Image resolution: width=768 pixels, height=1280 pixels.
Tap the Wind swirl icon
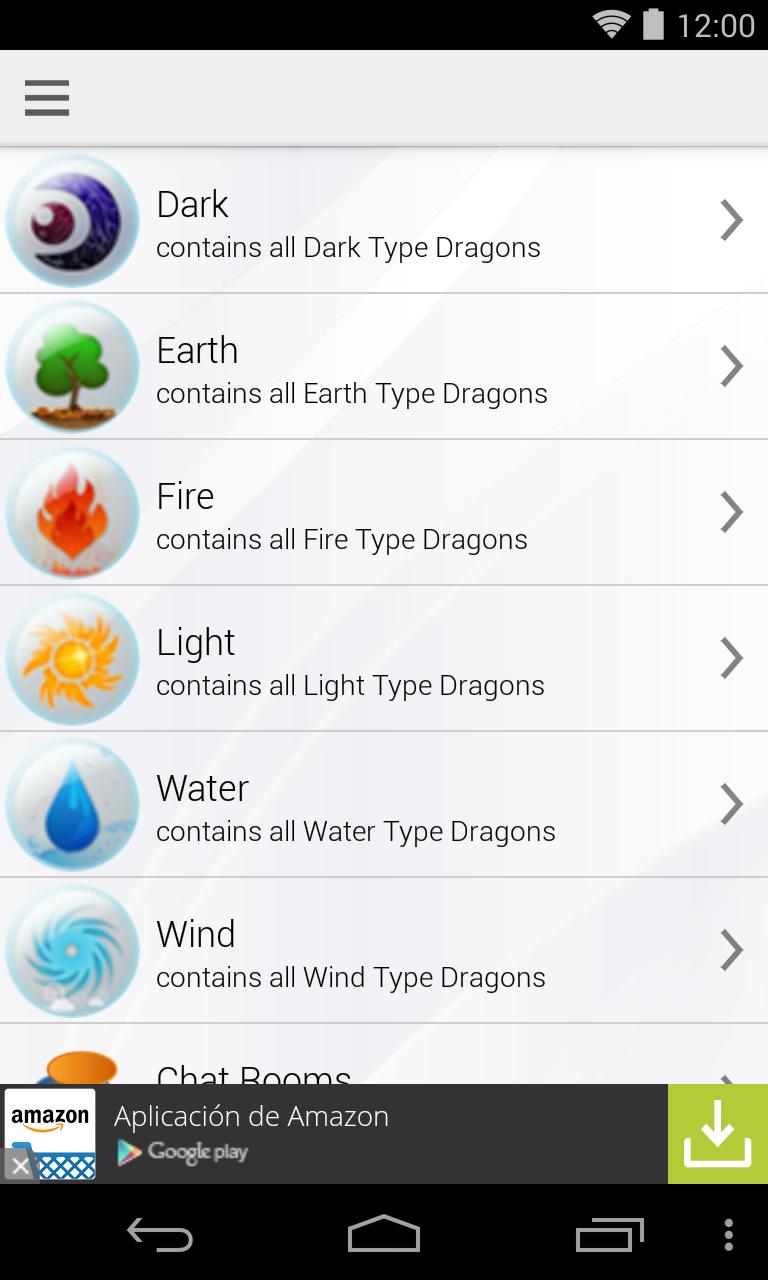click(x=71, y=950)
